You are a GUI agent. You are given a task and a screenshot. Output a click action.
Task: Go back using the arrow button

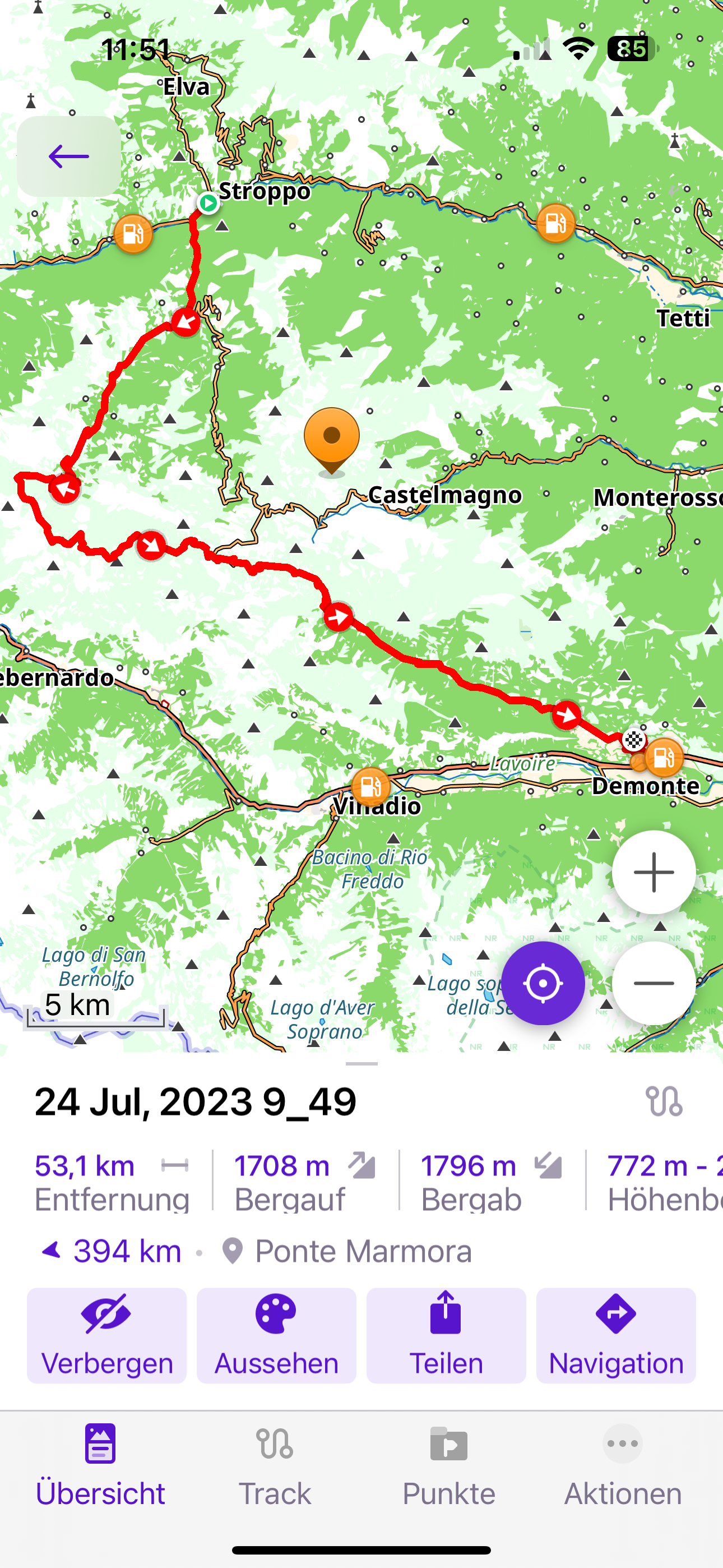(x=69, y=156)
